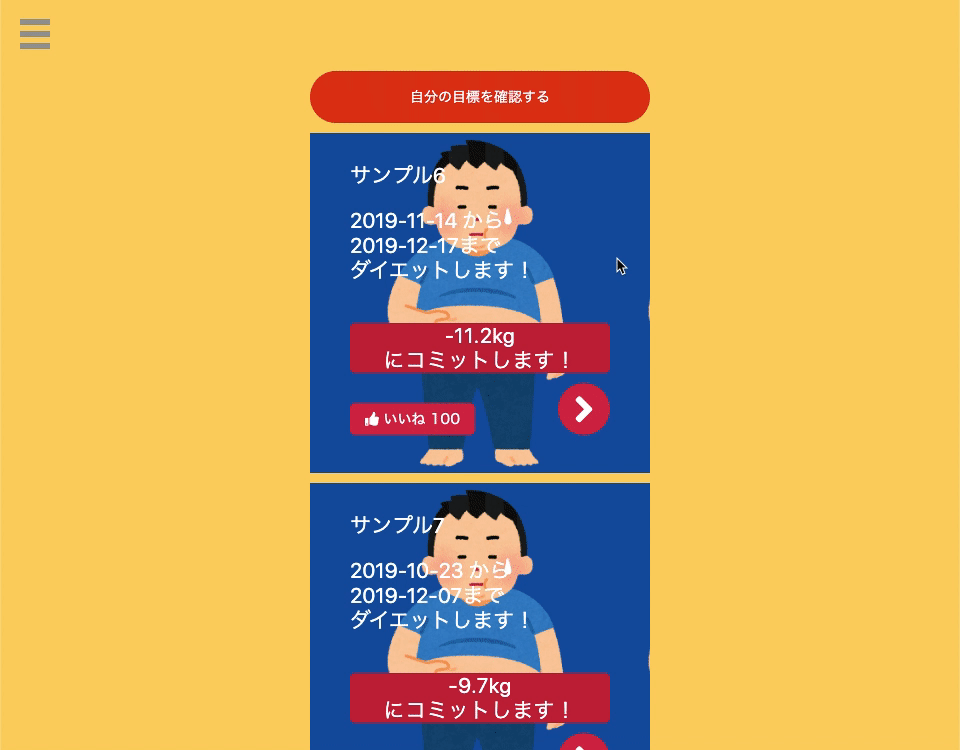Tap the 自分の目標を確認する button

(x=480, y=97)
